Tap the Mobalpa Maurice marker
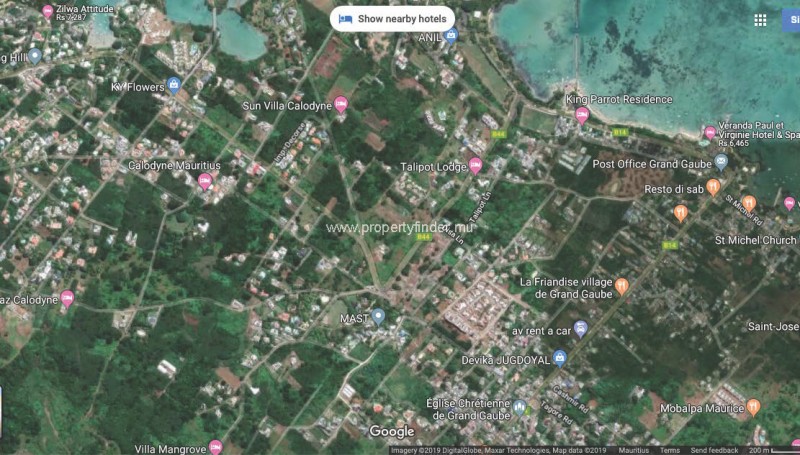The image size is (800, 455). point(753,407)
